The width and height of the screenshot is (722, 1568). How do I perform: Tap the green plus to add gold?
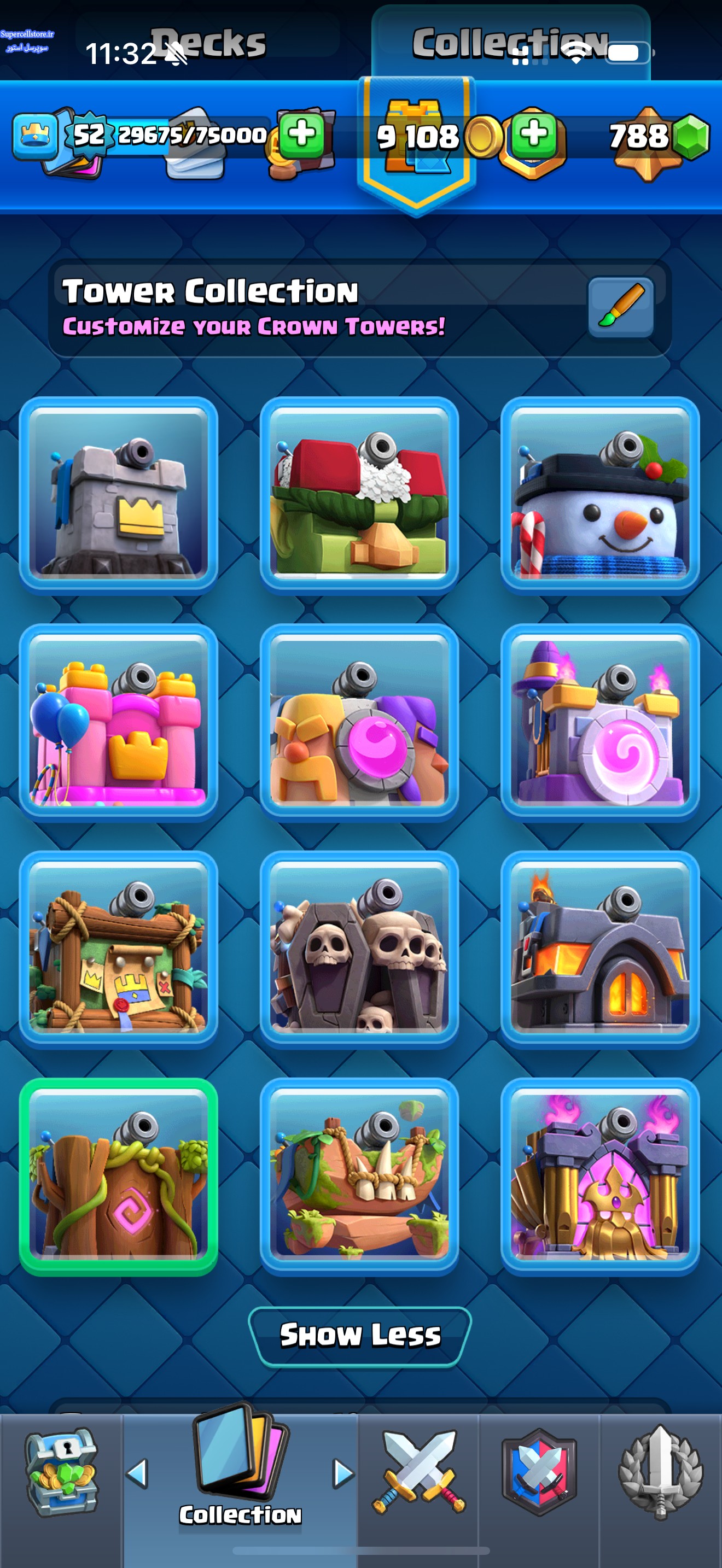pyautogui.click(x=533, y=133)
